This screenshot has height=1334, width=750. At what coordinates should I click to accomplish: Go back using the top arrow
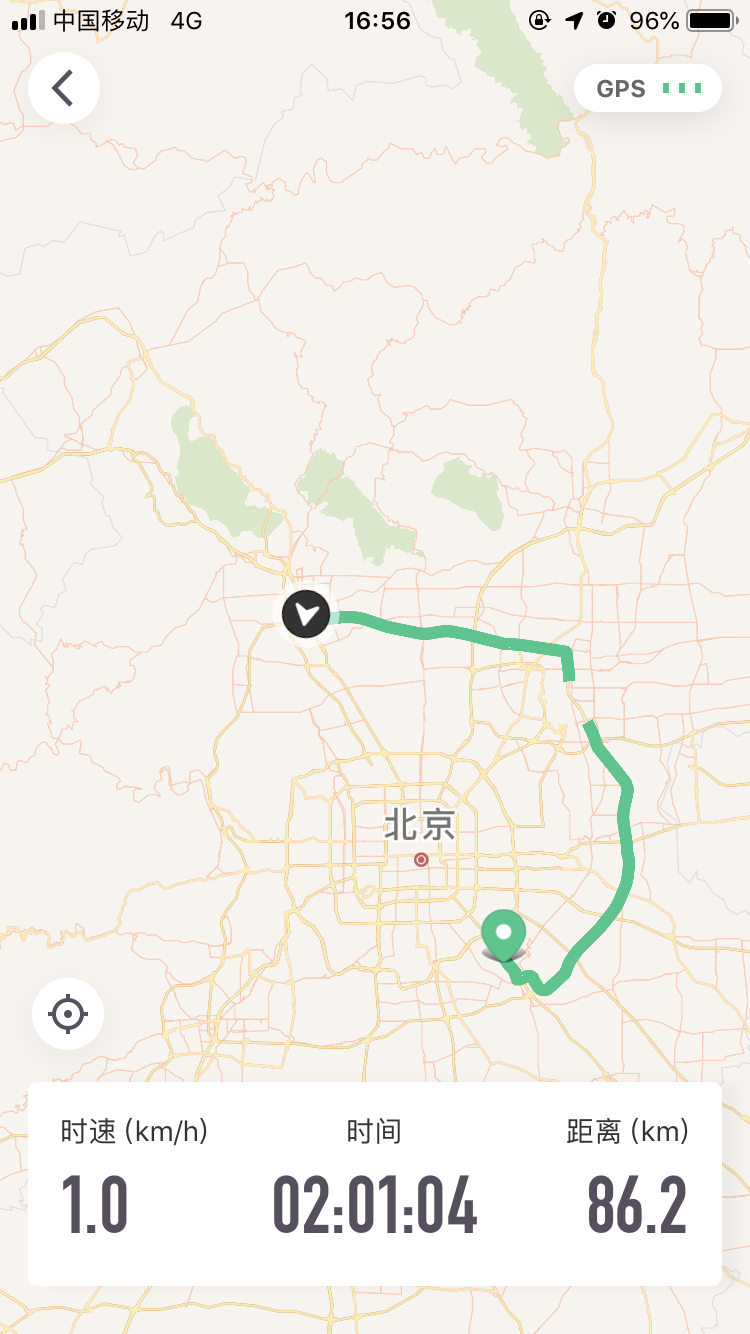click(x=64, y=88)
